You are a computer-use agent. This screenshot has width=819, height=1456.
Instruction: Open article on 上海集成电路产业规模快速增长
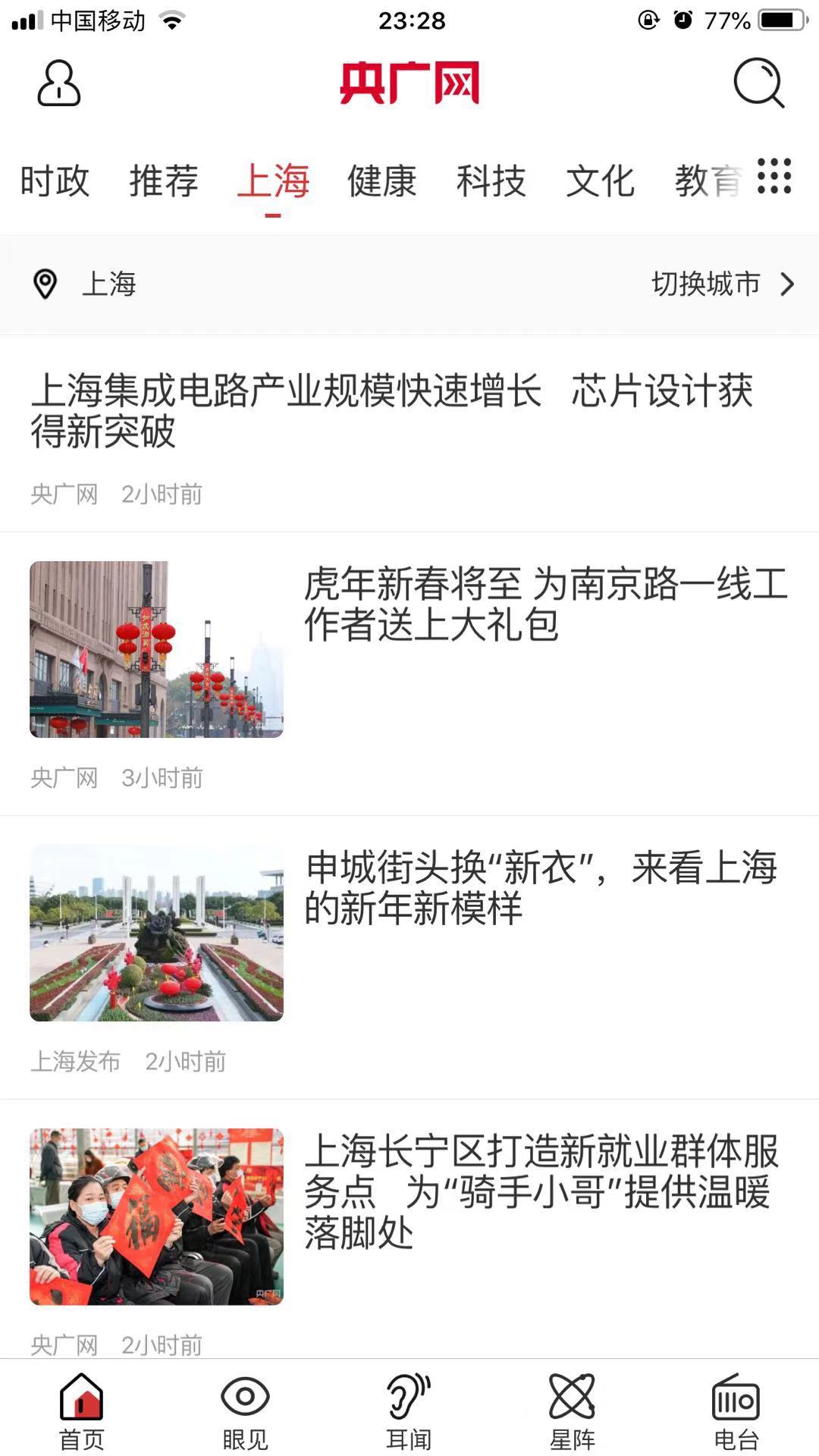point(392,410)
